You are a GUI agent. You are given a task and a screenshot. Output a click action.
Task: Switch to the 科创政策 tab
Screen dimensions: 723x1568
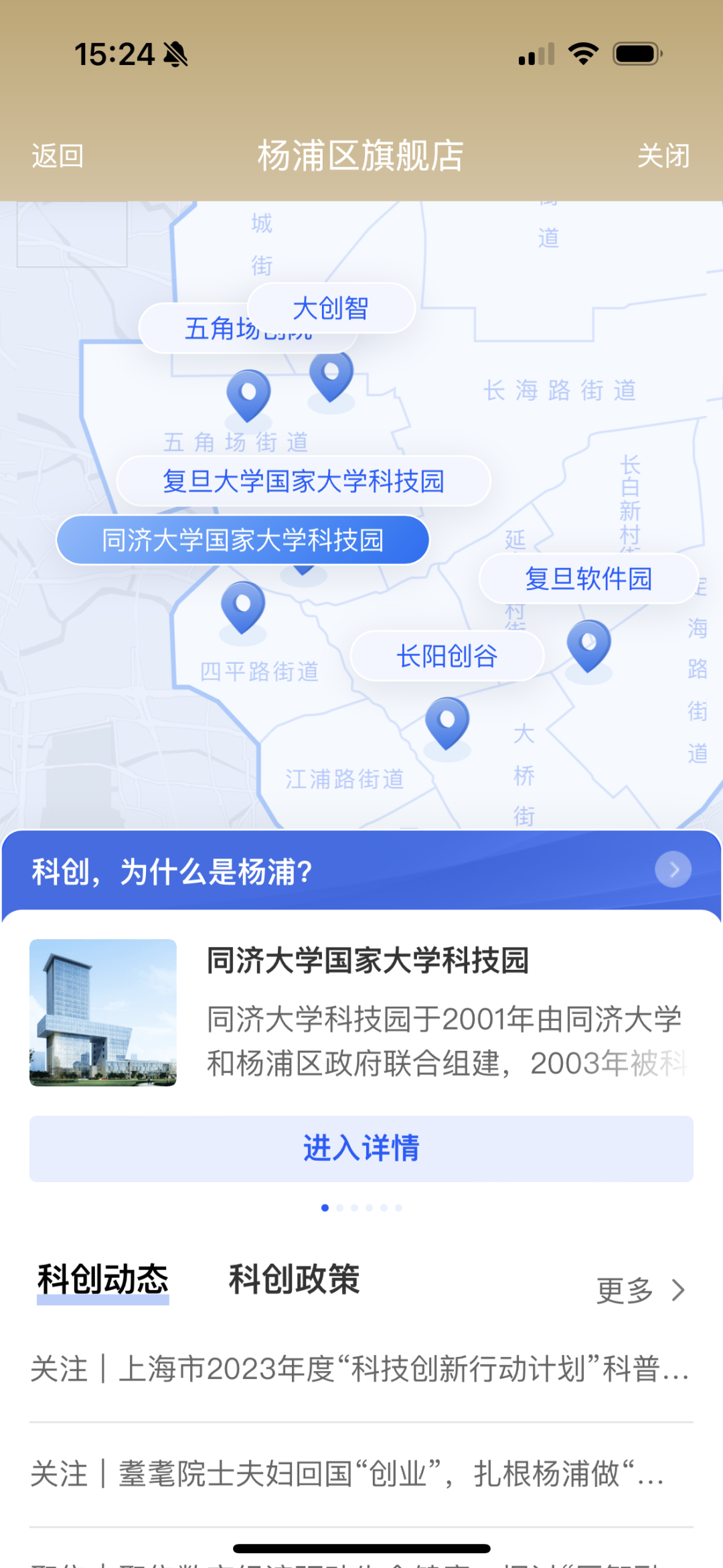(x=294, y=1279)
